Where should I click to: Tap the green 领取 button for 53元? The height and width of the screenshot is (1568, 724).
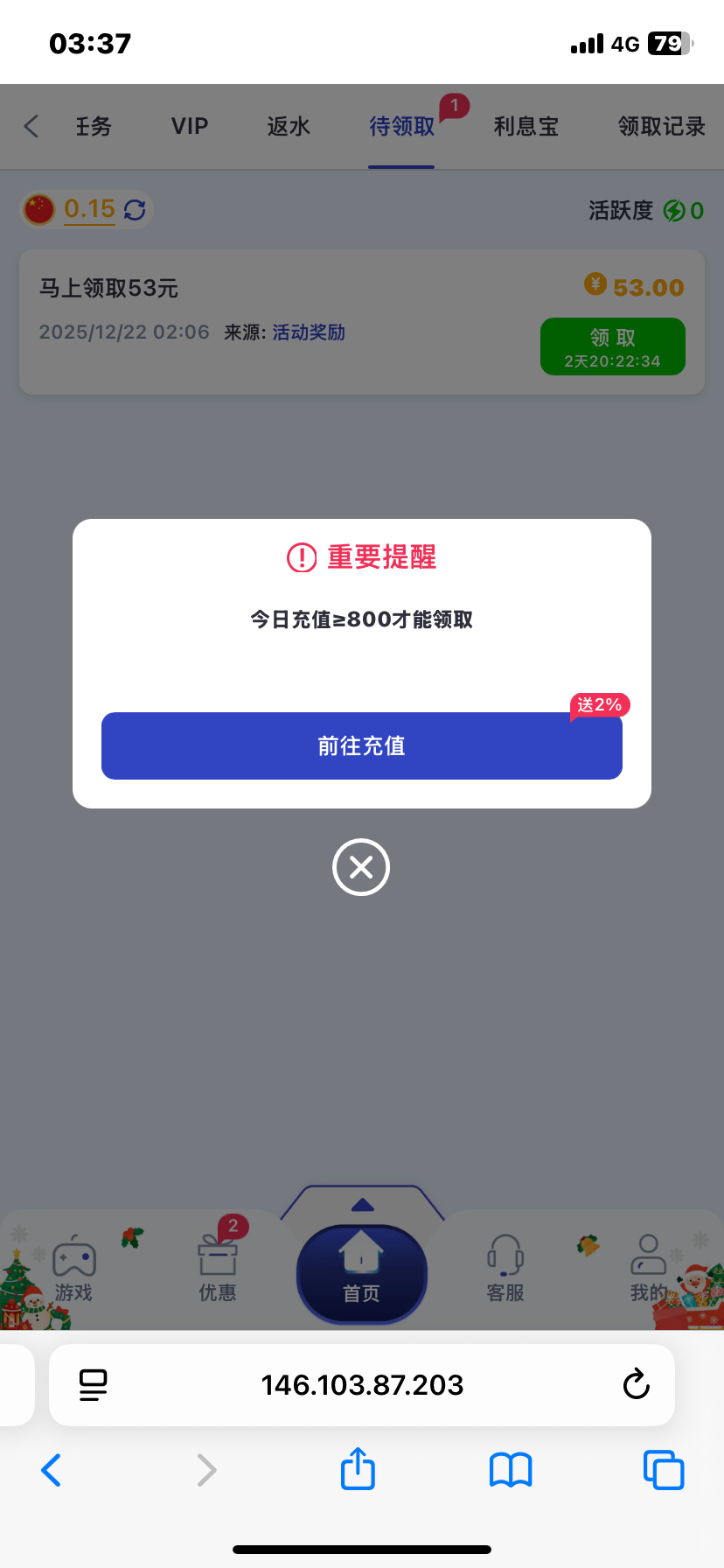612,346
